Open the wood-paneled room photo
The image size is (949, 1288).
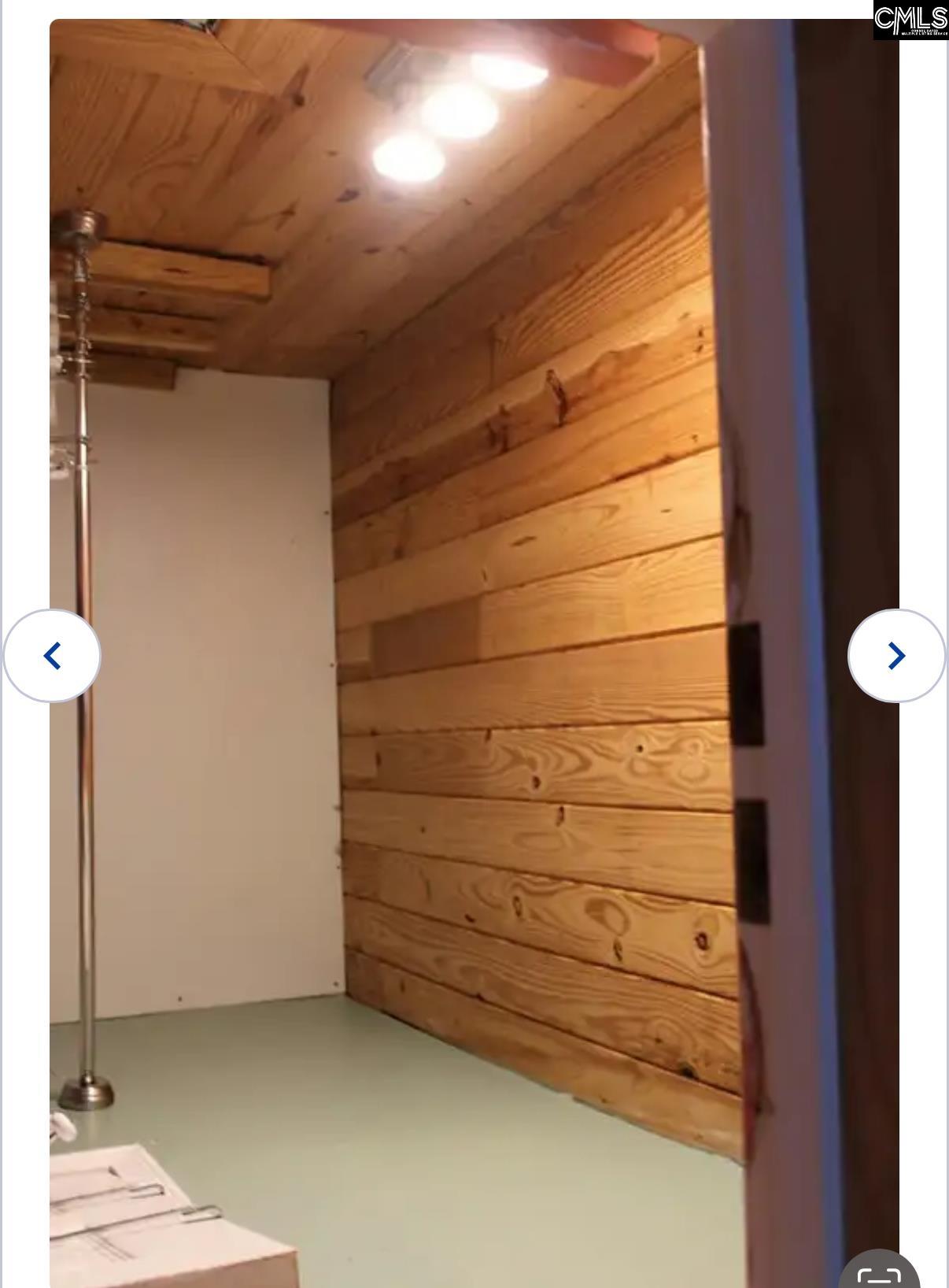point(472,630)
